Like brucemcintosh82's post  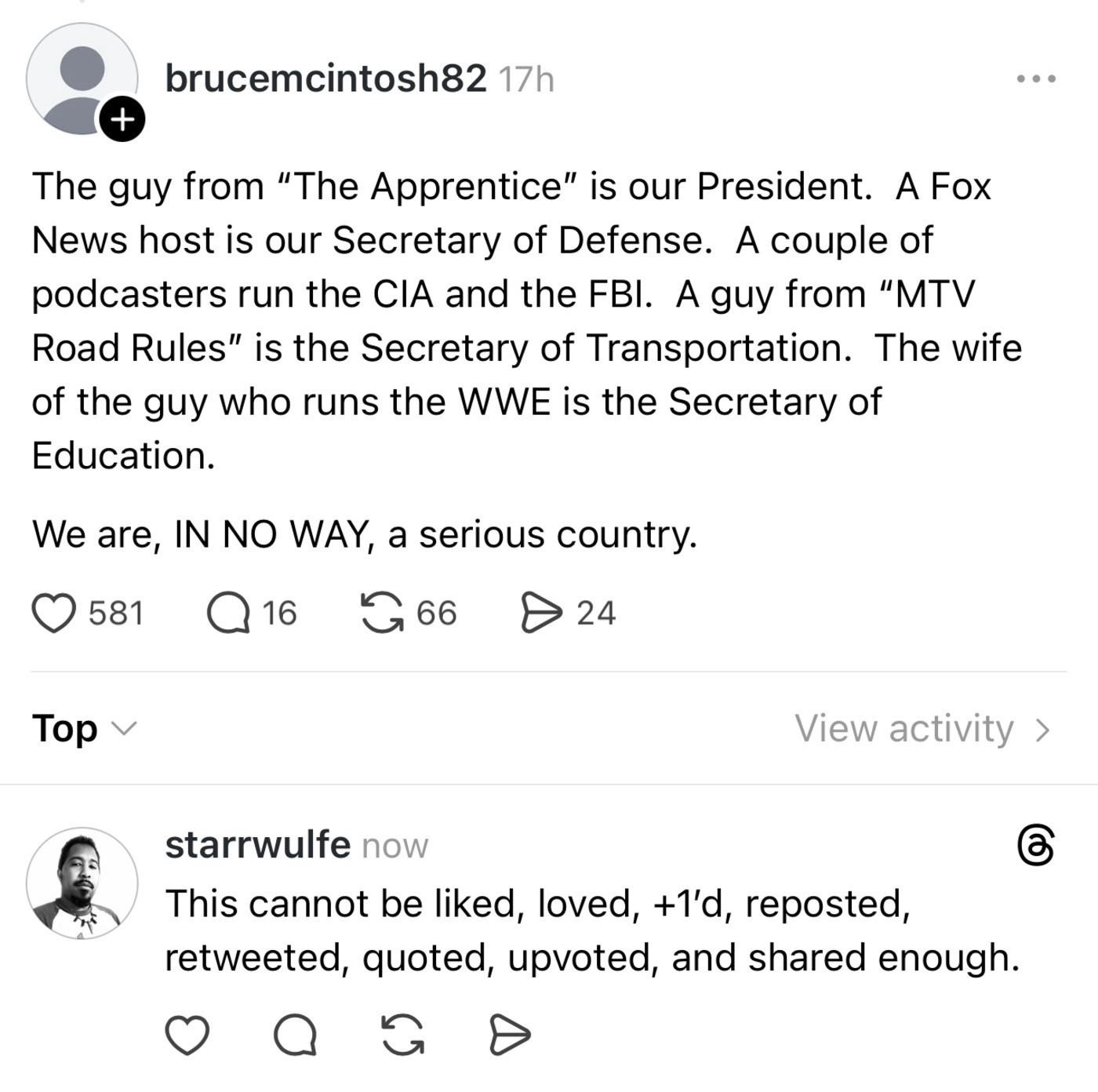pyautogui.click(x=53, y=613)
